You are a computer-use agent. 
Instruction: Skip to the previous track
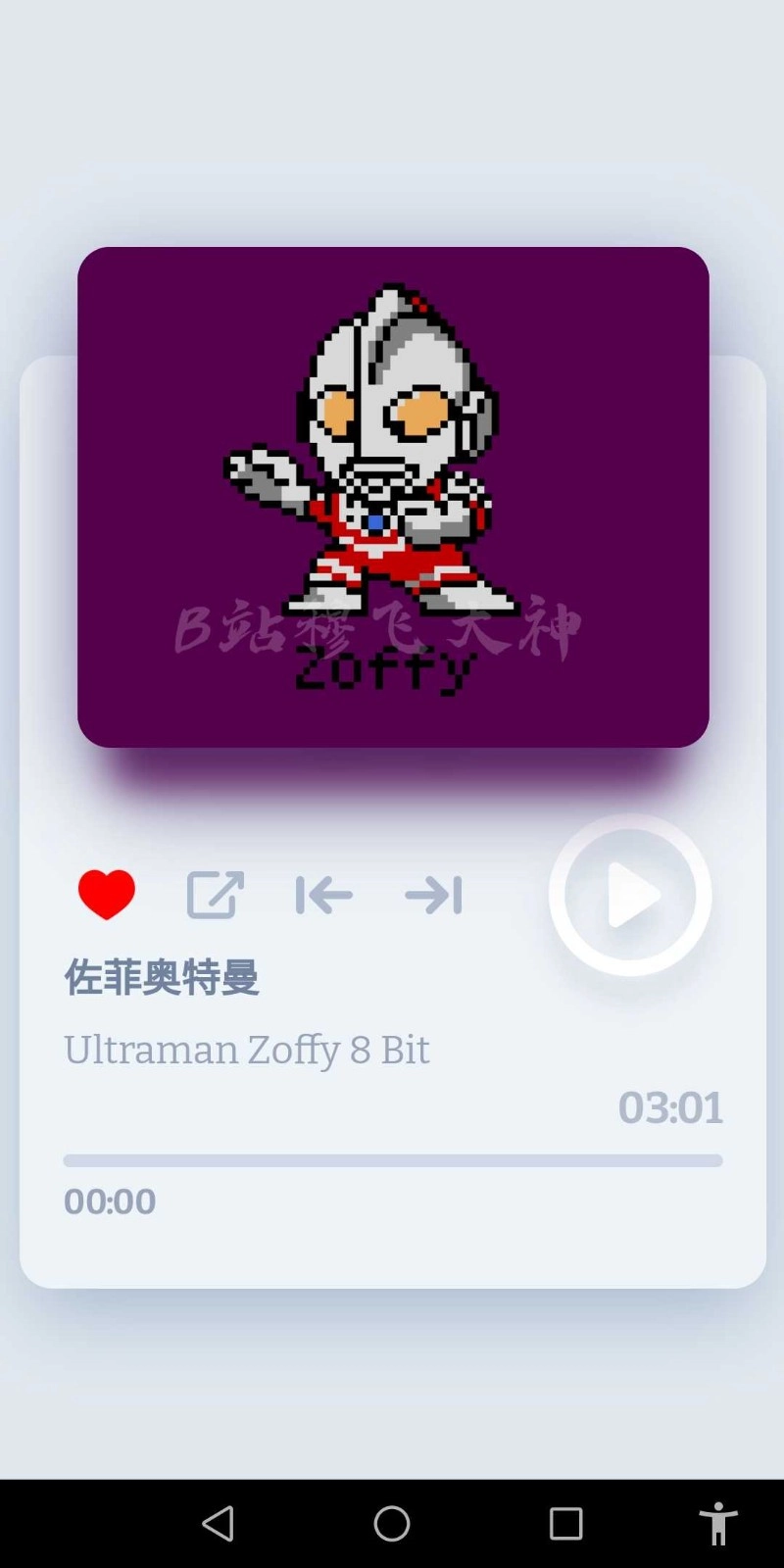tap(324, 895)
